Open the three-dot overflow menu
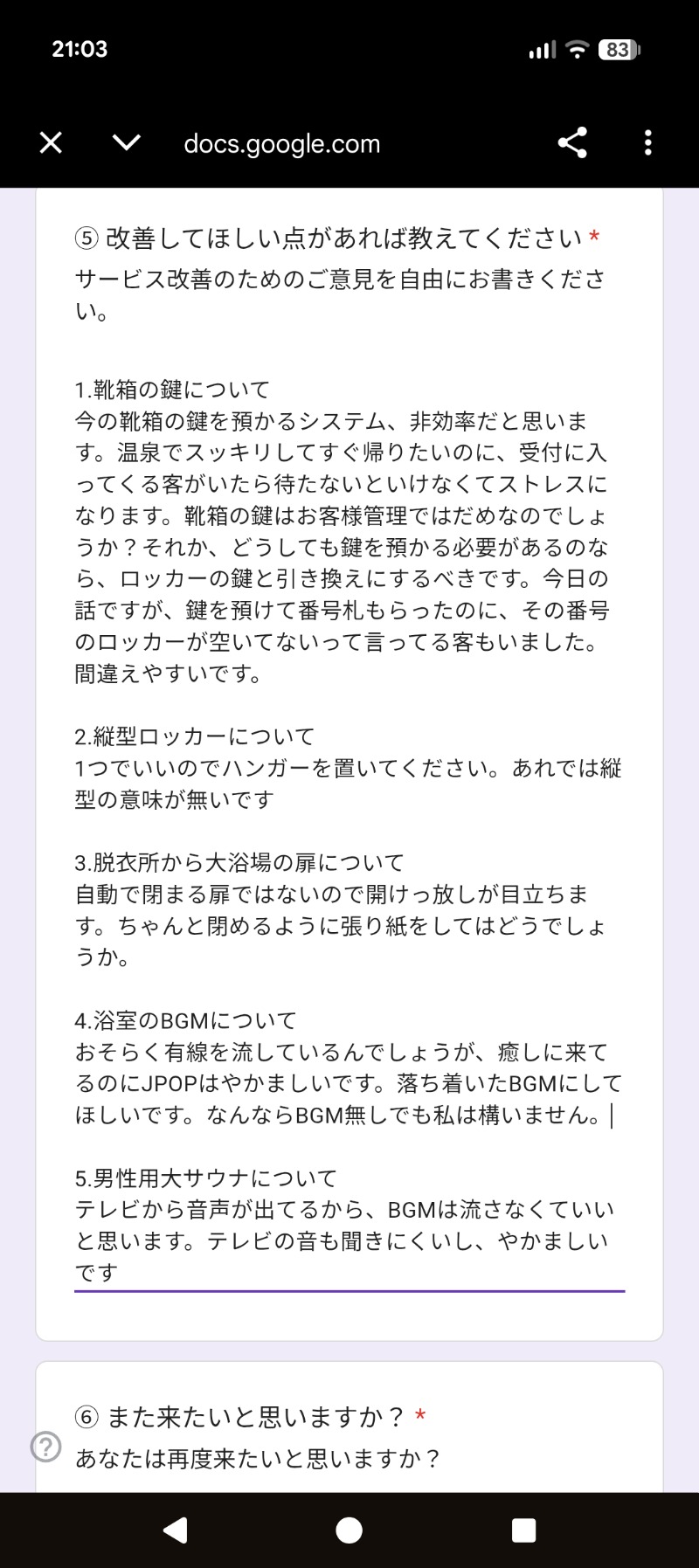This screenshot has width=699, height=1568. pos(647,142)
